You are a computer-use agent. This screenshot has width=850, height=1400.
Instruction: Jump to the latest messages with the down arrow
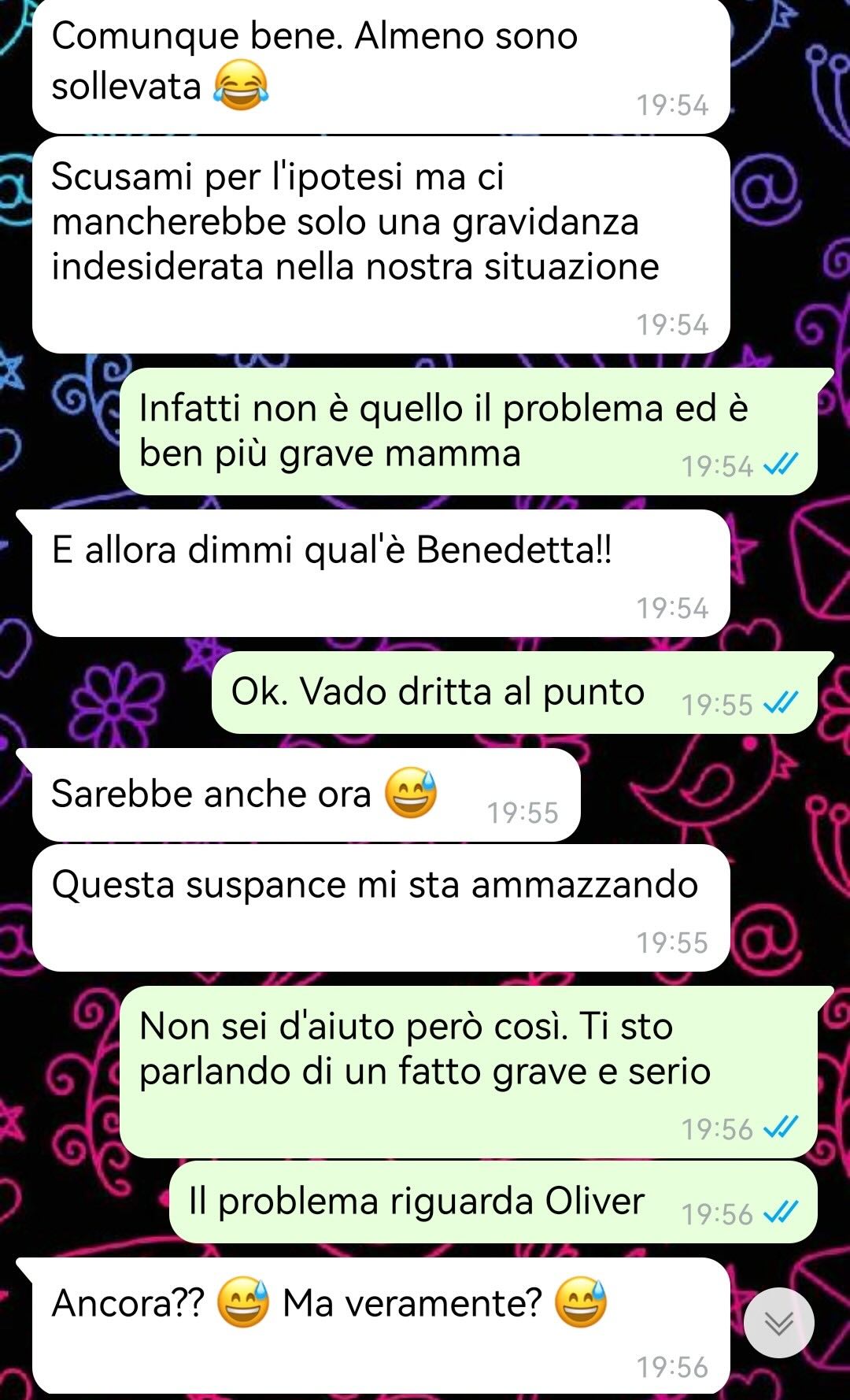tap(779, 1324)
